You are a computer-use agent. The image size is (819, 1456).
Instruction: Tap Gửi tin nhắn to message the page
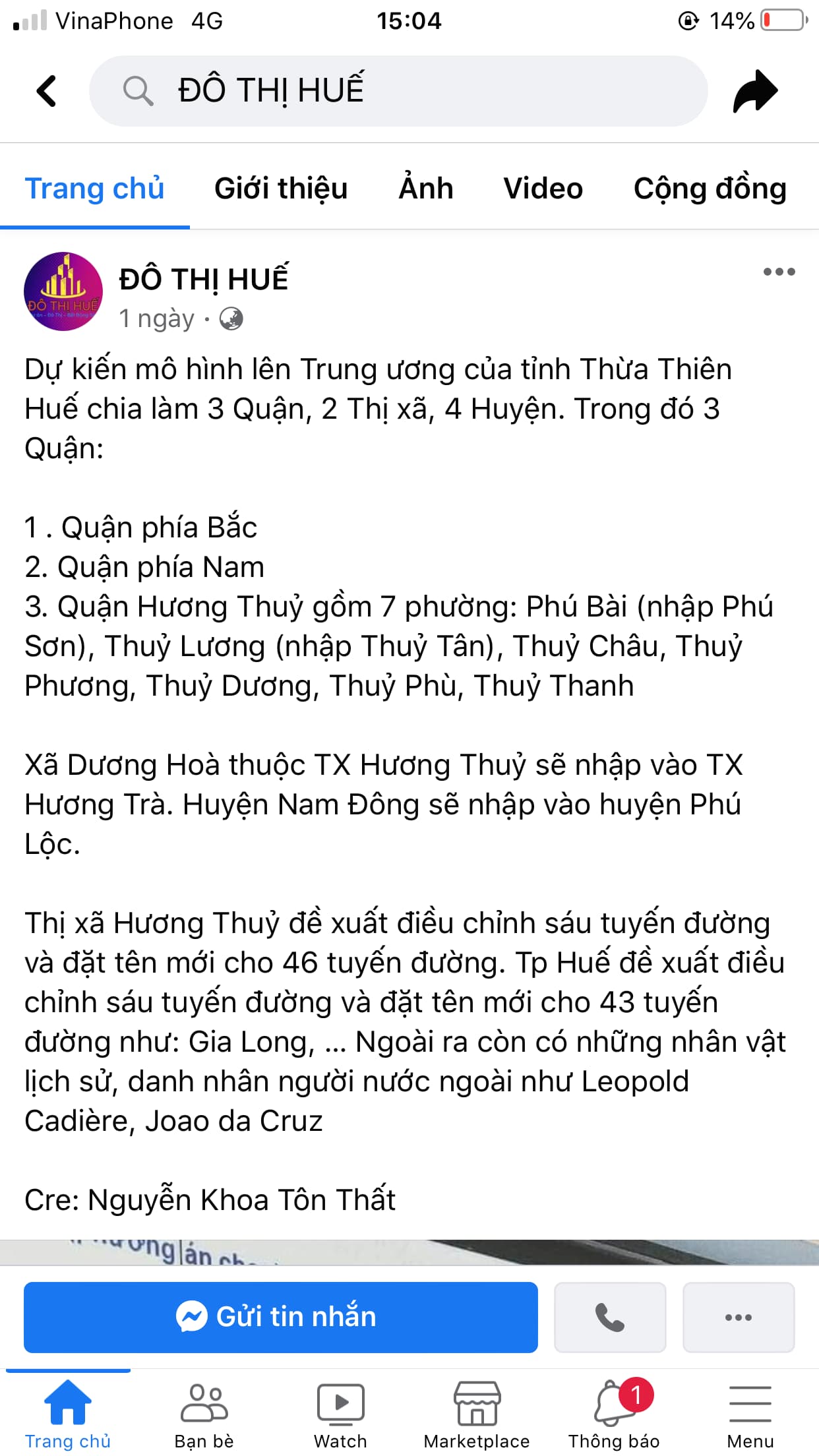pyautogui.click(x=280, y=1317)
